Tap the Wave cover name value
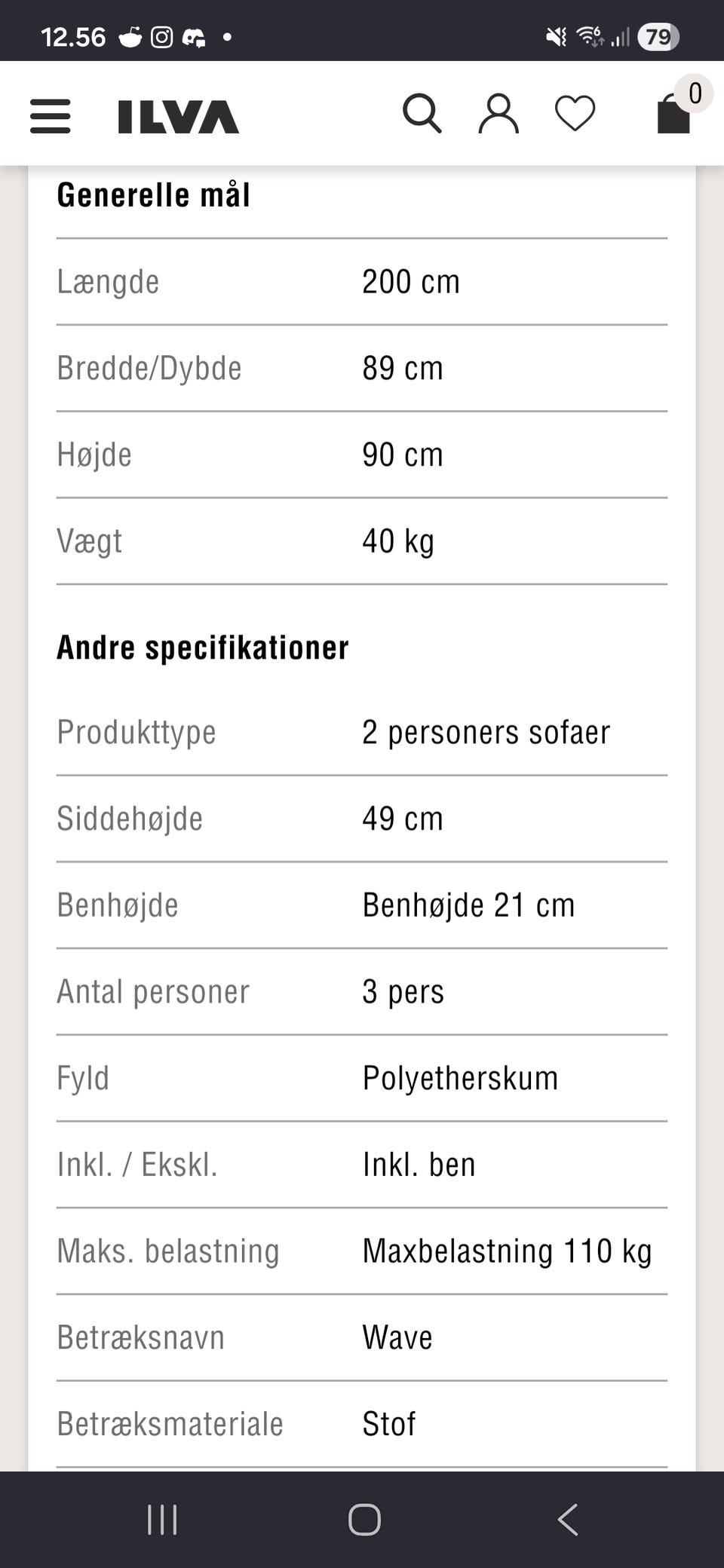 pos(397,1337)
